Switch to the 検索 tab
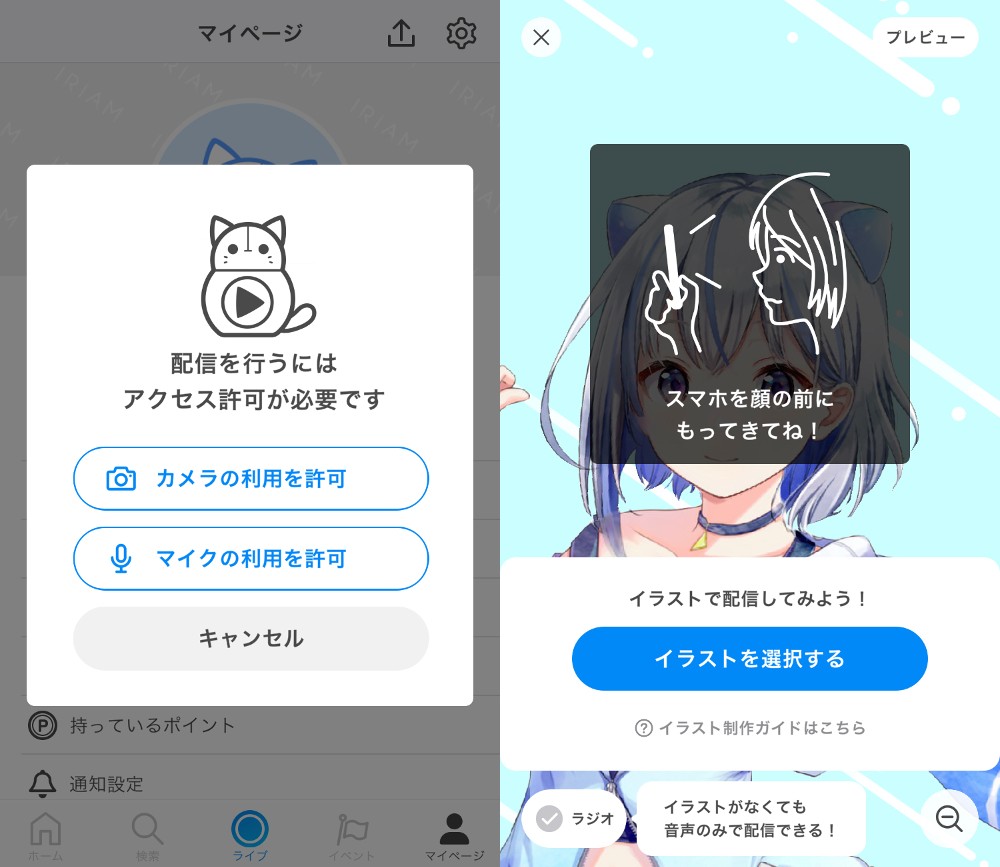 coord(147,836)
